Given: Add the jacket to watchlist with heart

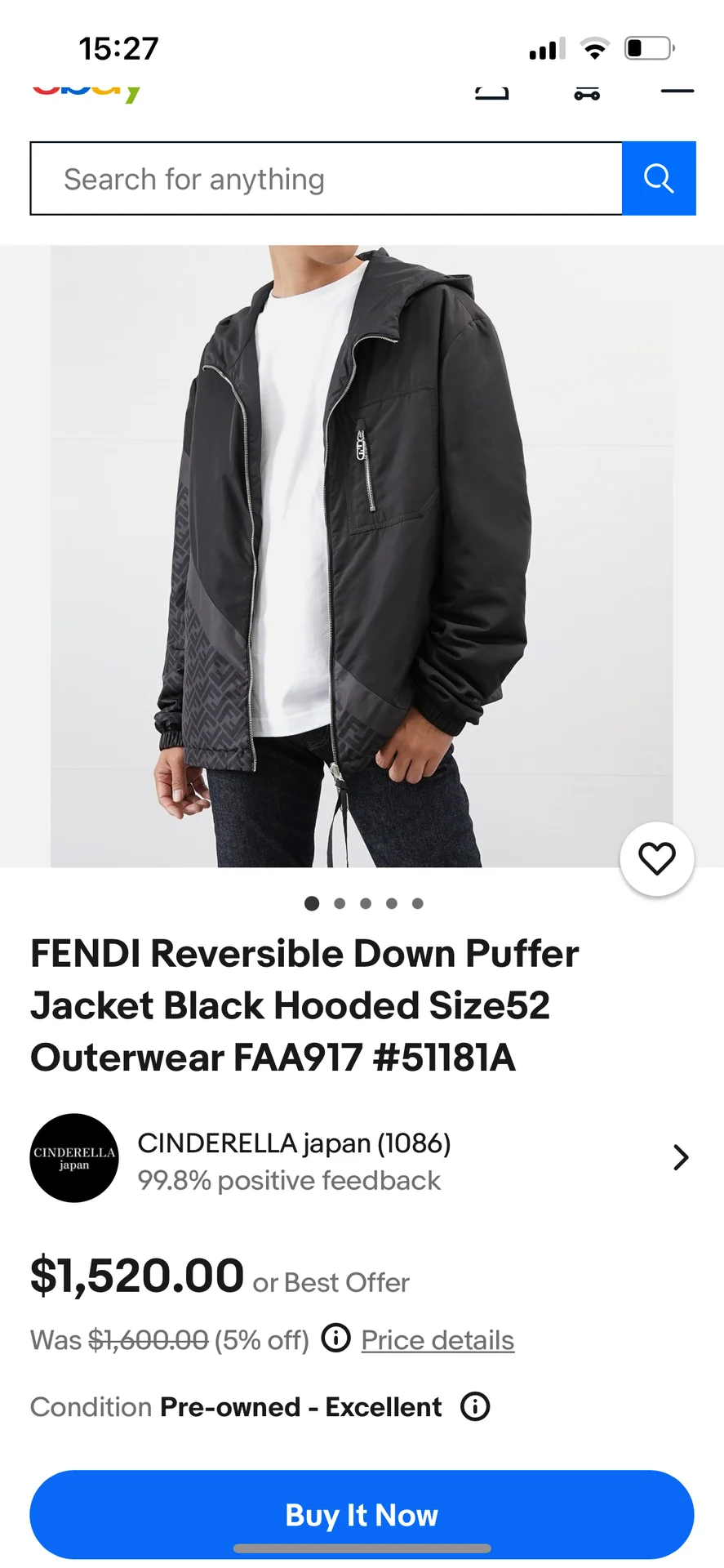Looking at the screenshot, I should 657,859.
